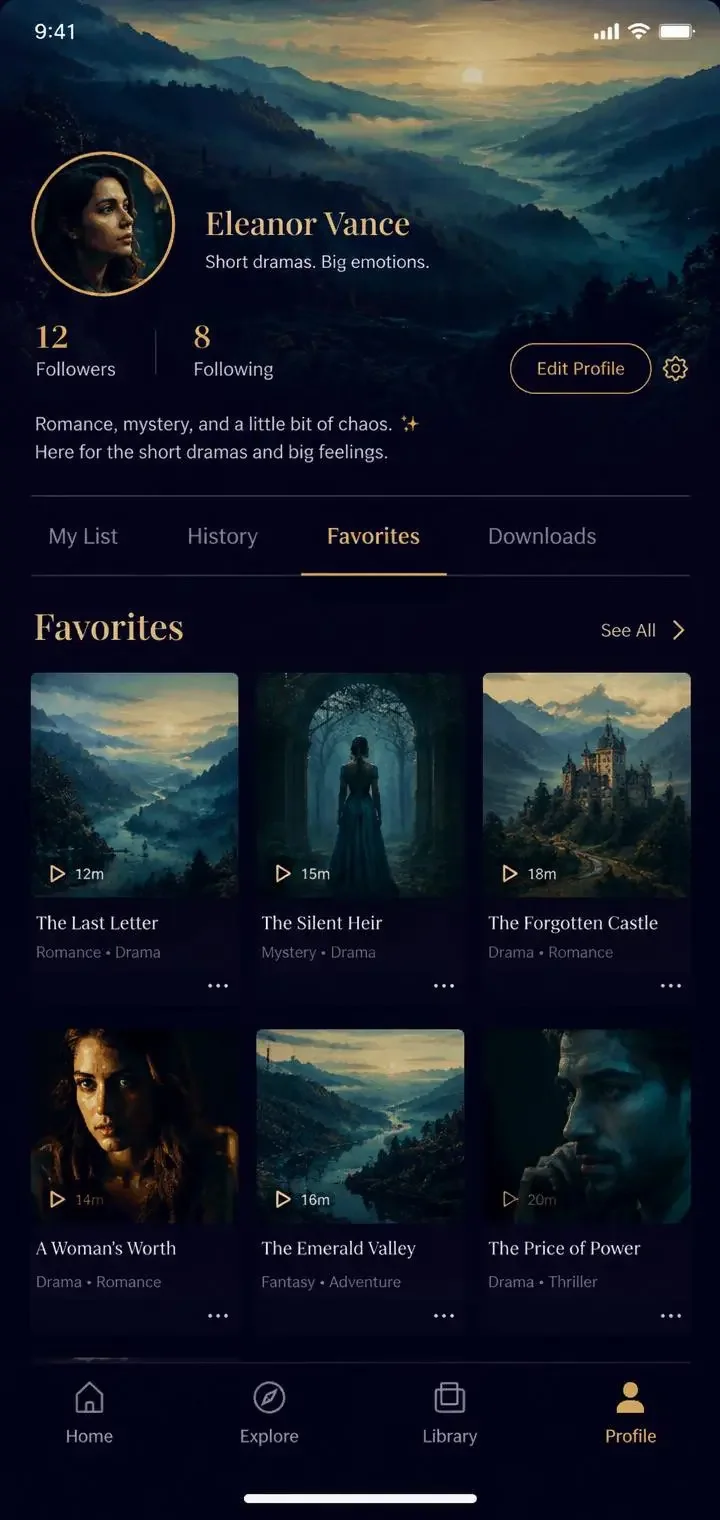Open more options for The Price of Power

coord(671,1316)
